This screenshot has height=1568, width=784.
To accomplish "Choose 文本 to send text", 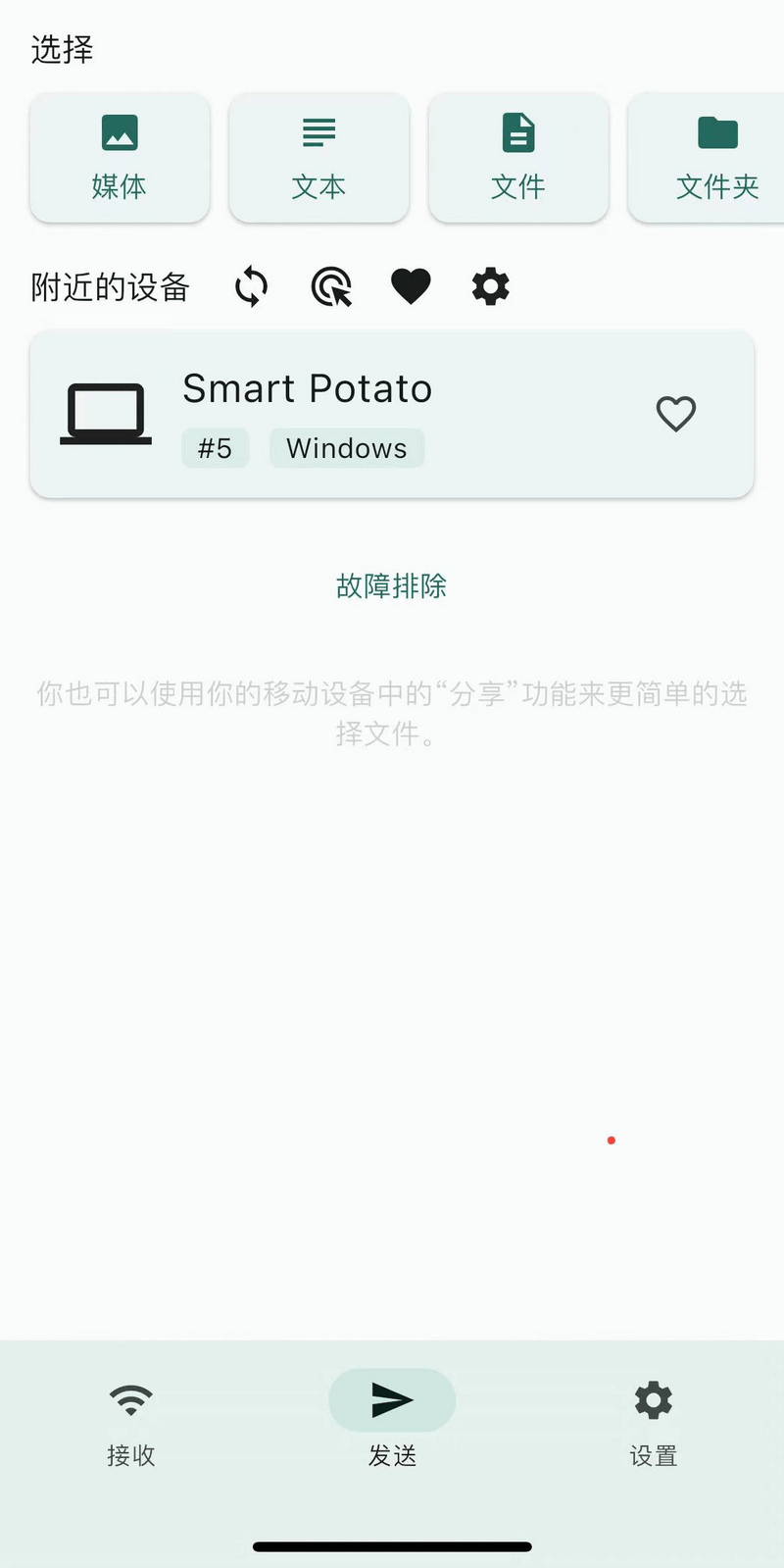I will click(x=318, y=157).
